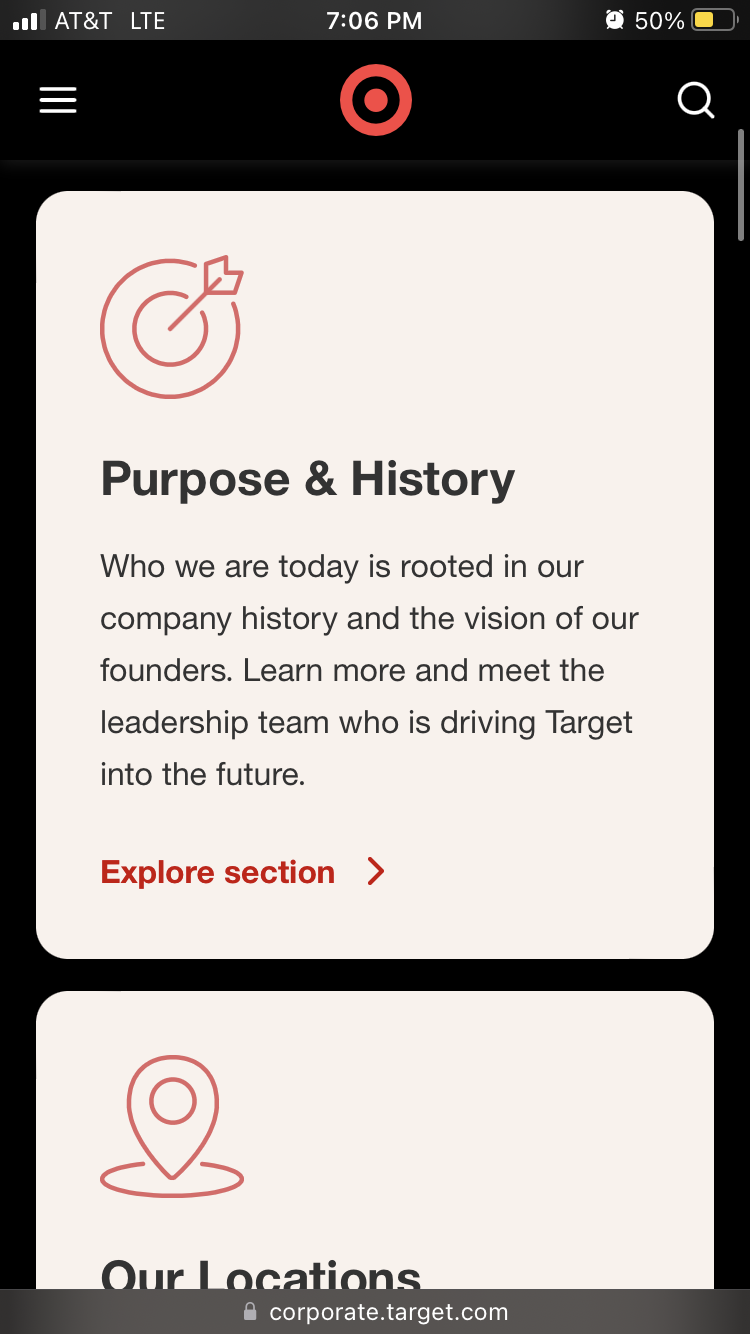Open site search magnifier
The image size is (750, 1334).
[x=695, y=100]
